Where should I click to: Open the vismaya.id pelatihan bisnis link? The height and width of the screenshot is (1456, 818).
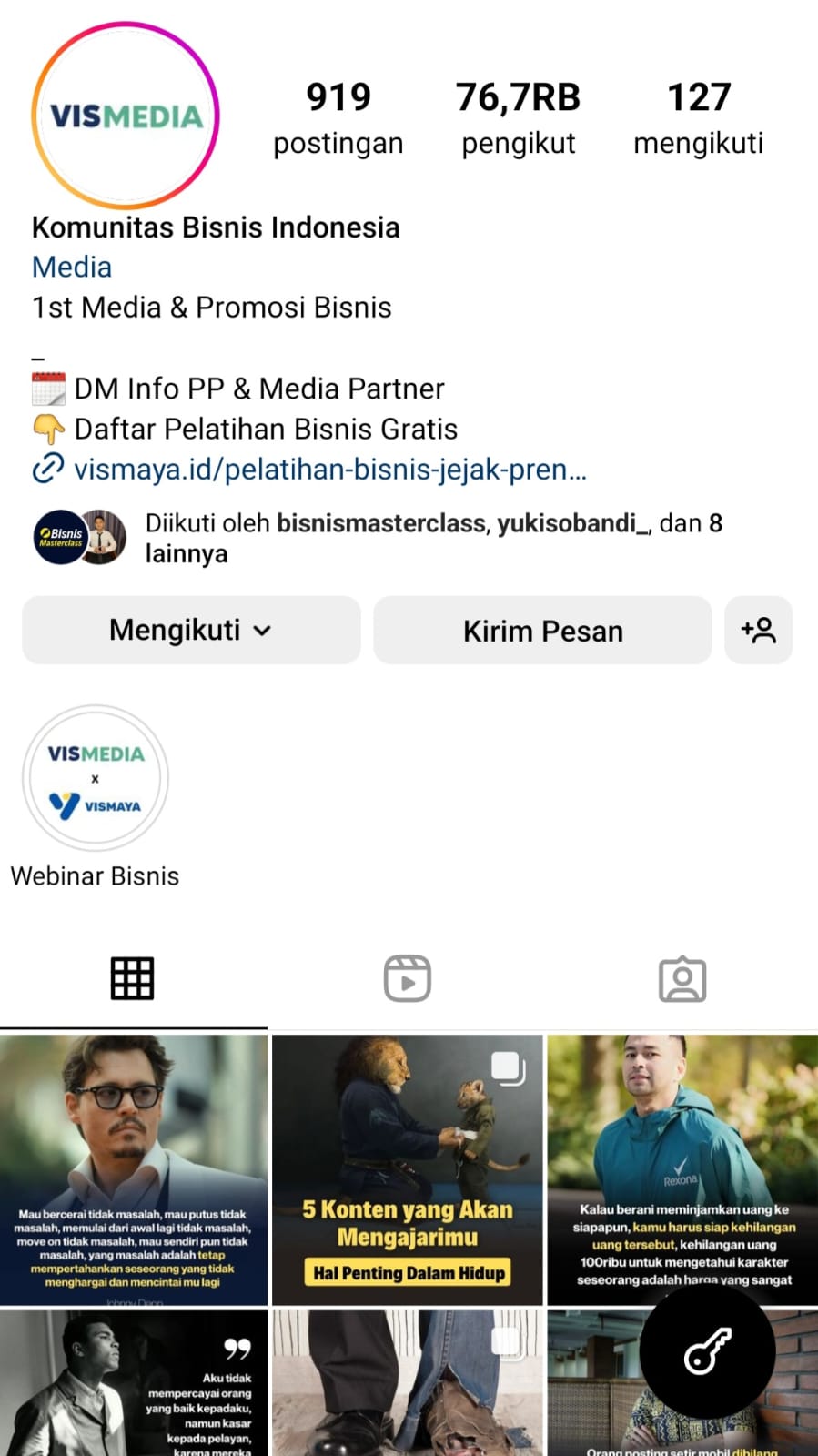(x=328, y=470)
